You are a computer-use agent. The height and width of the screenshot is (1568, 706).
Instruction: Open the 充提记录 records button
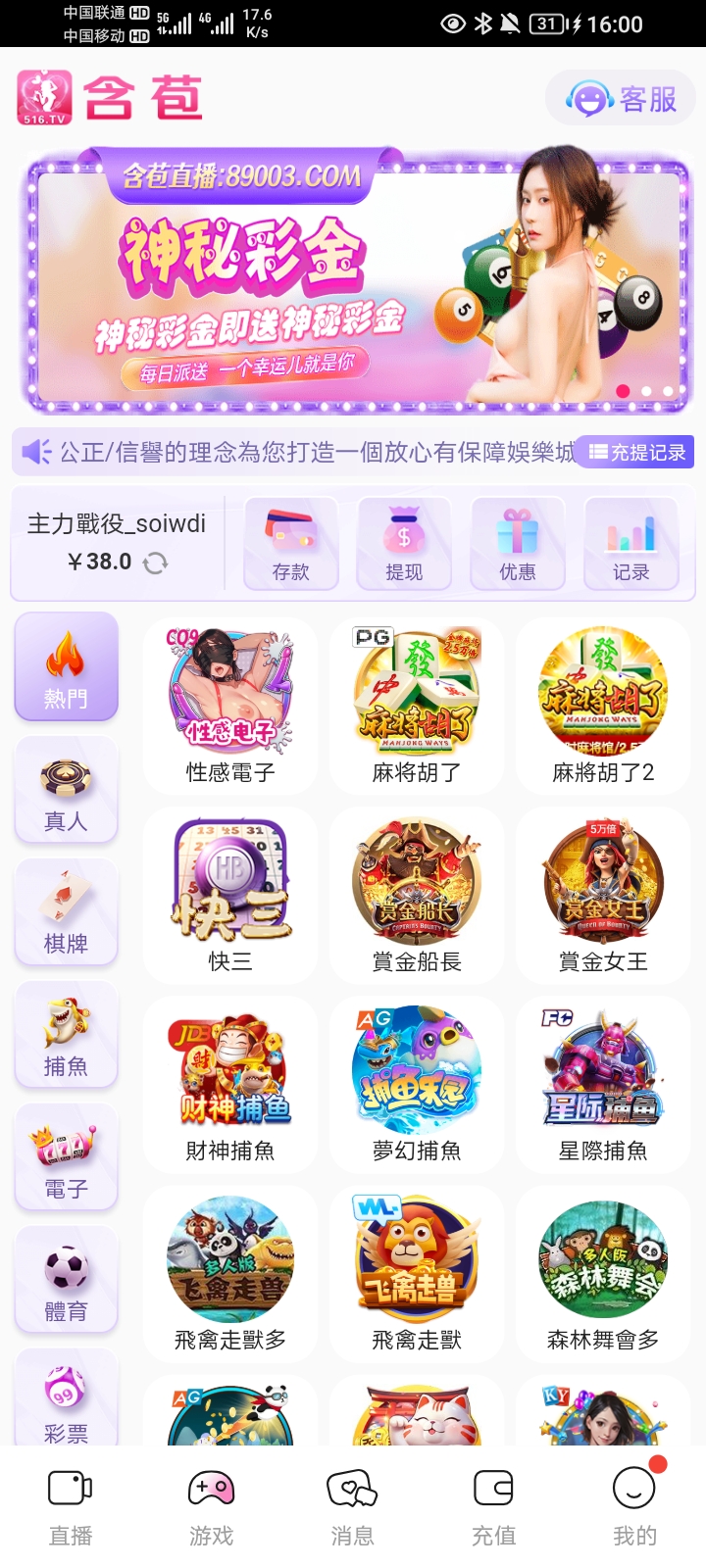637,452
